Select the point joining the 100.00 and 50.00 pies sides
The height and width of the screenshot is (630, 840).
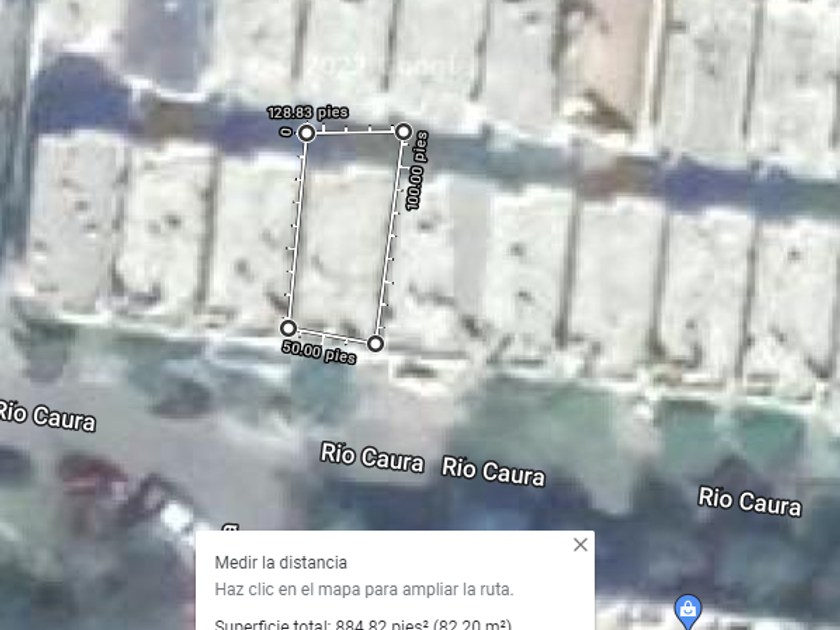point(375,344)
